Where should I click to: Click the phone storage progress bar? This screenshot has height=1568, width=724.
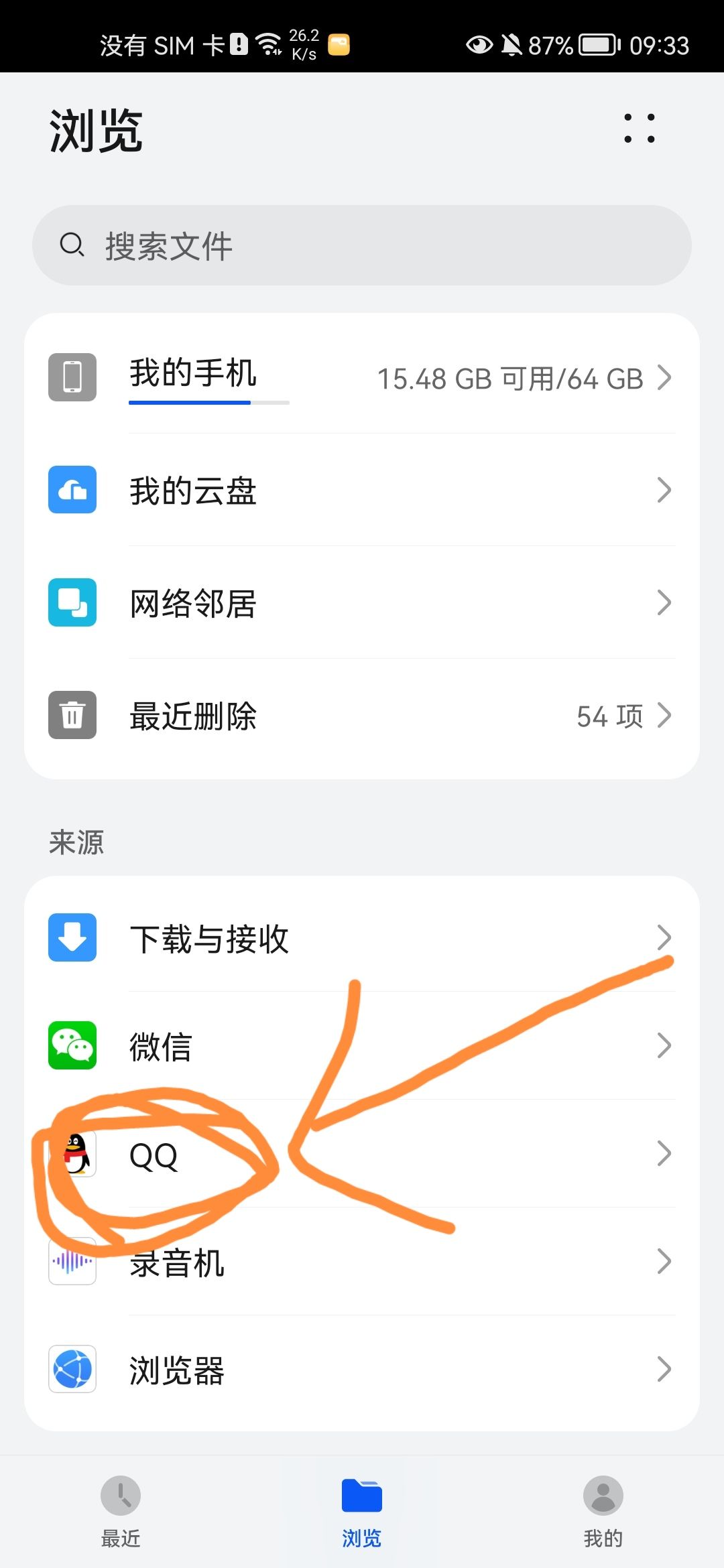(208, 403)
